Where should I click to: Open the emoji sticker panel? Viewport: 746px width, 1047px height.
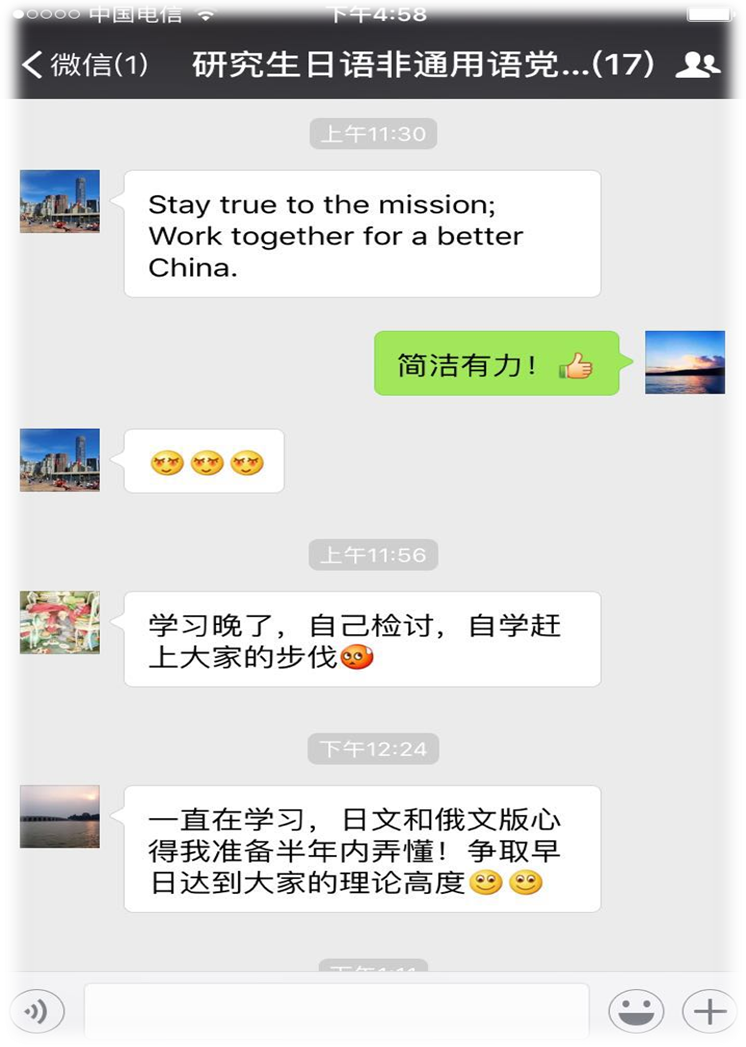(x=636, y=1012)
